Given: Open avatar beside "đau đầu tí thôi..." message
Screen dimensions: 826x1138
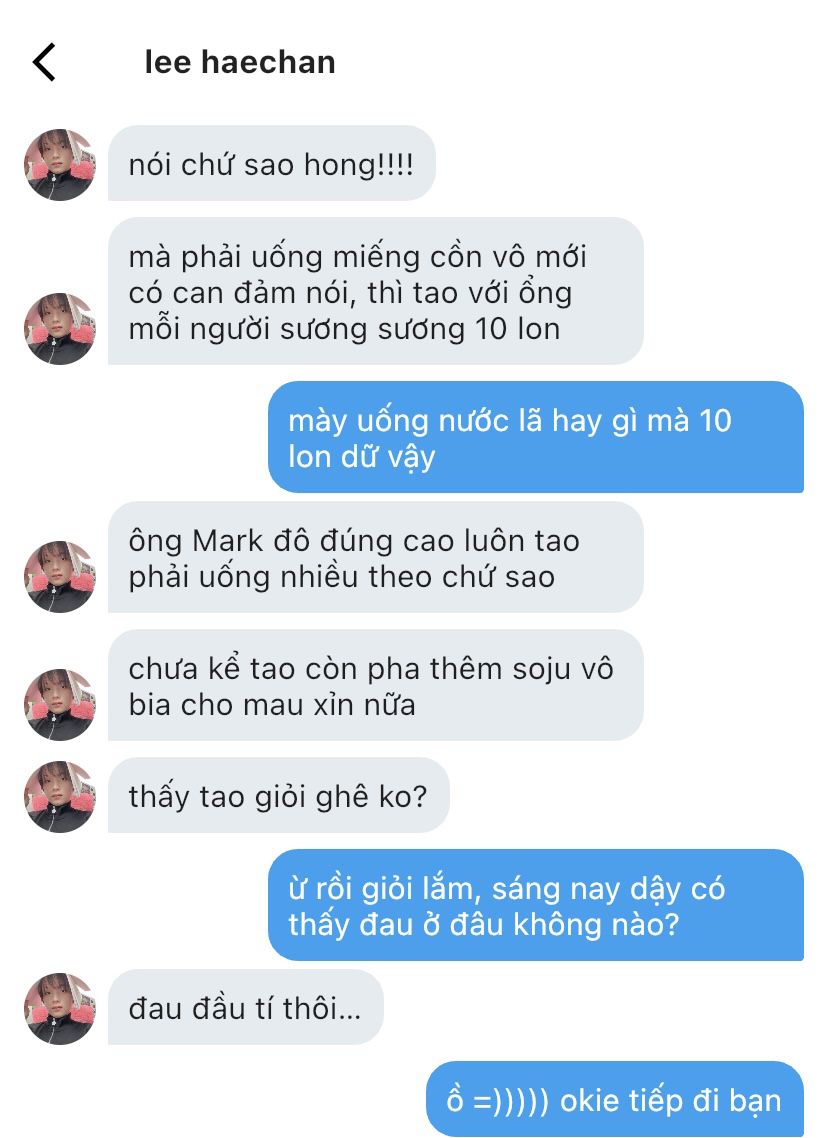Looking at the screenshot, I should pyautogui.click(x=60, y=1008).
